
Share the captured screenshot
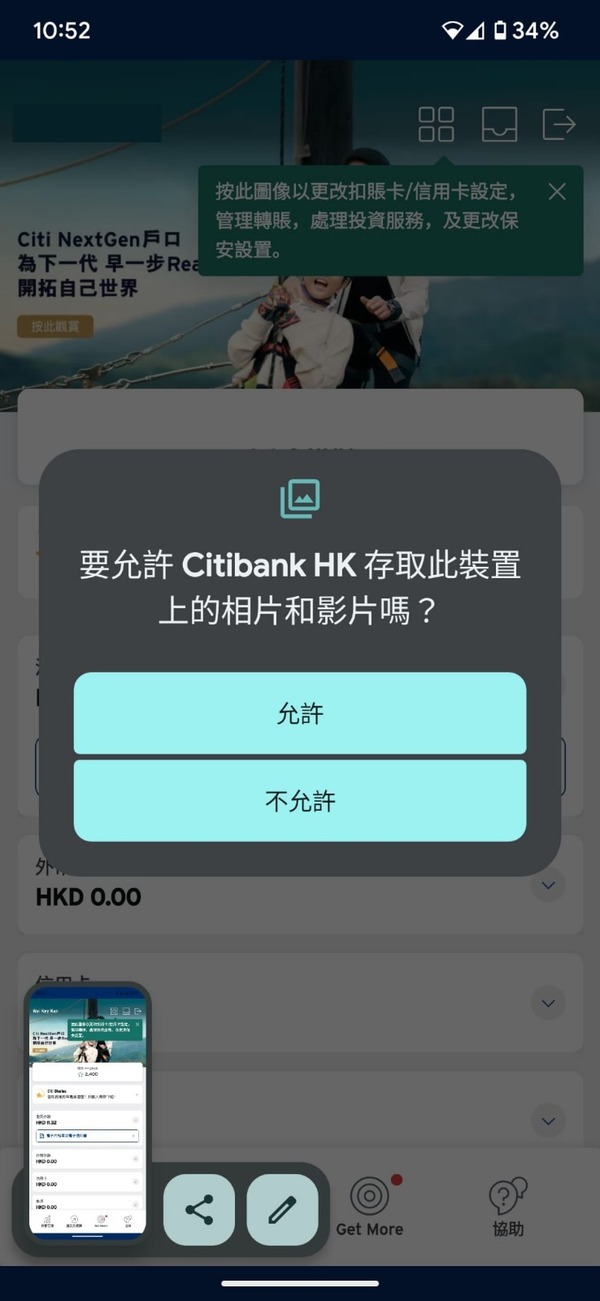coord(199,1210)
